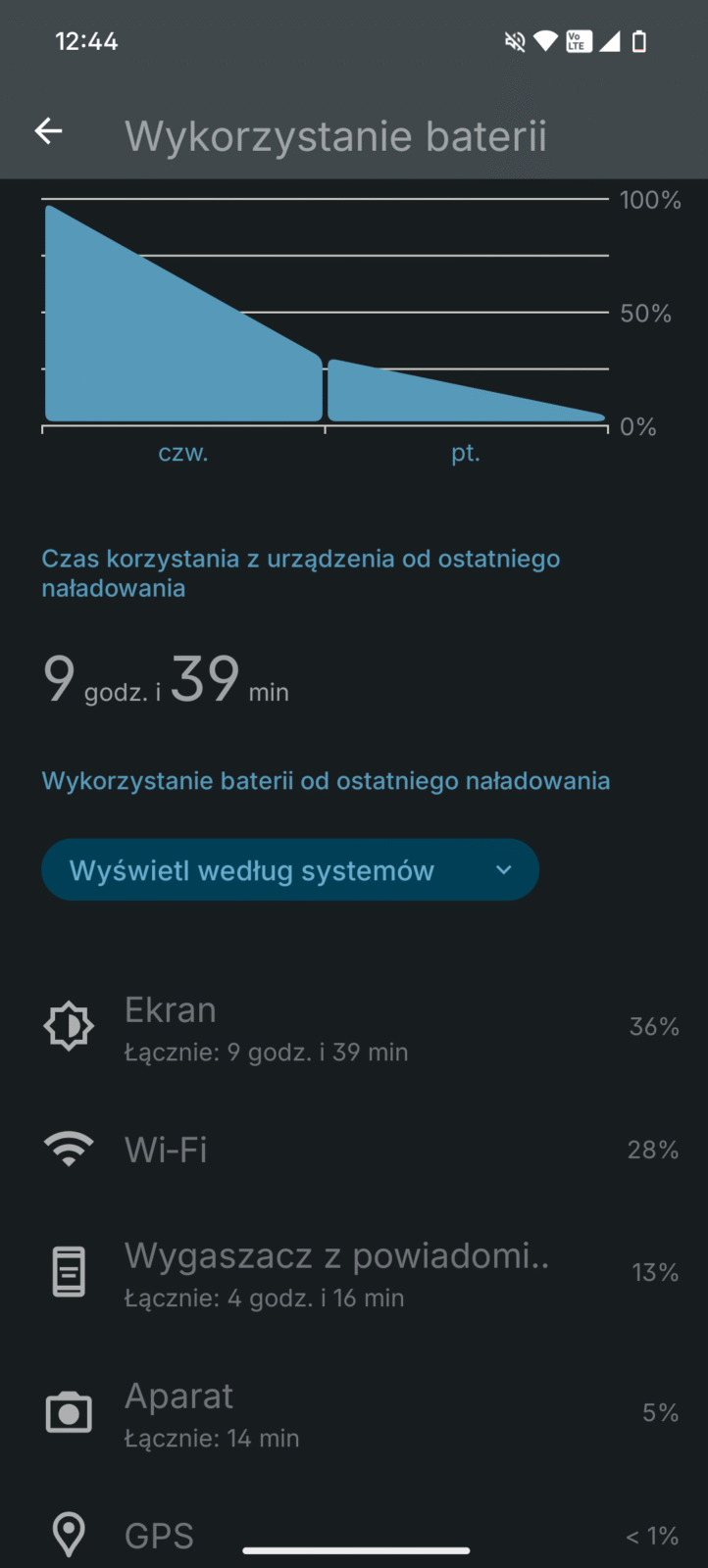Viewport: 708px width, 1568px height.
Task: Open the Wyświetl według systemów dropdown
Action: (290, 870)
